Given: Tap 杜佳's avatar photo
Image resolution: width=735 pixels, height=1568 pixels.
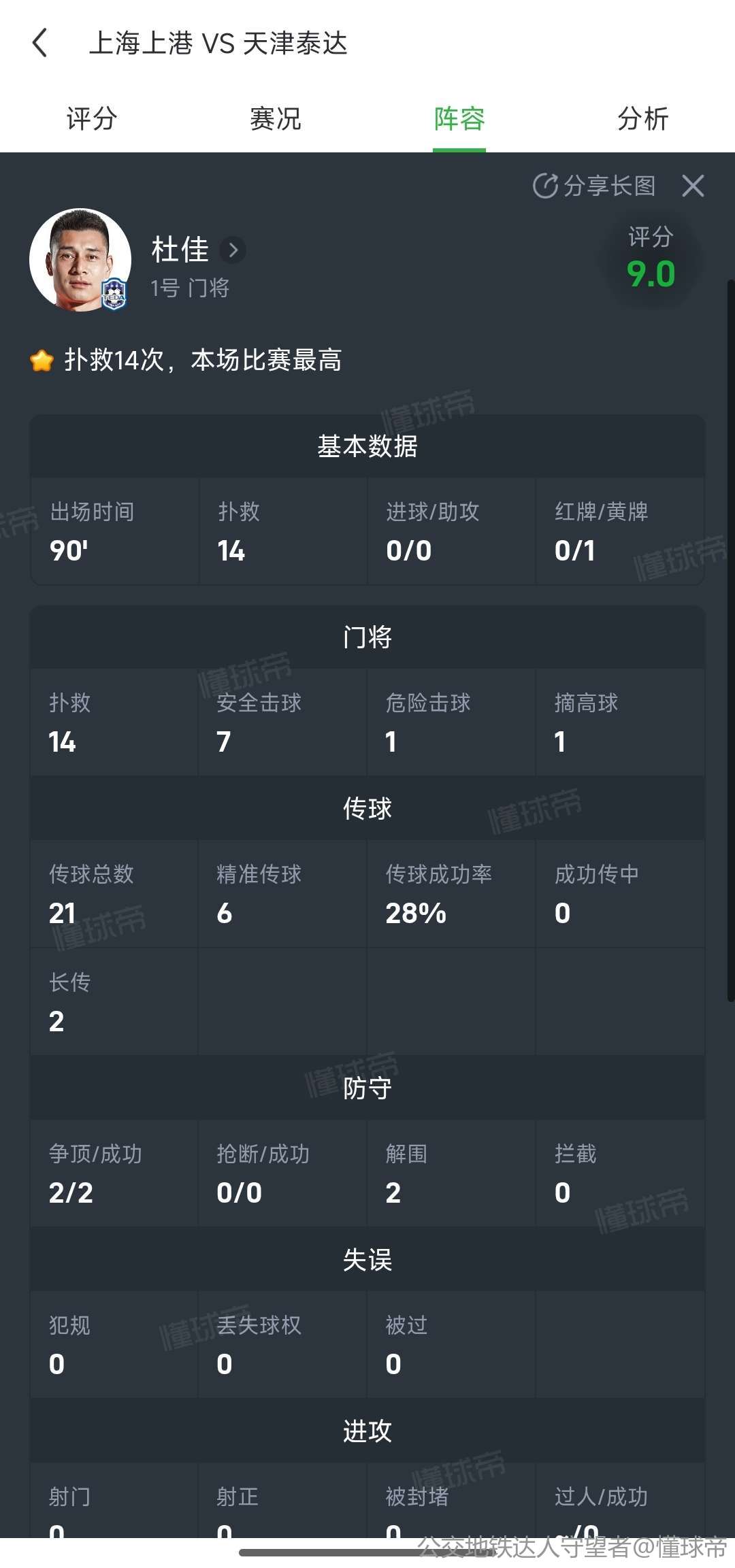Looking at the screenshot, I should [80, 260].
